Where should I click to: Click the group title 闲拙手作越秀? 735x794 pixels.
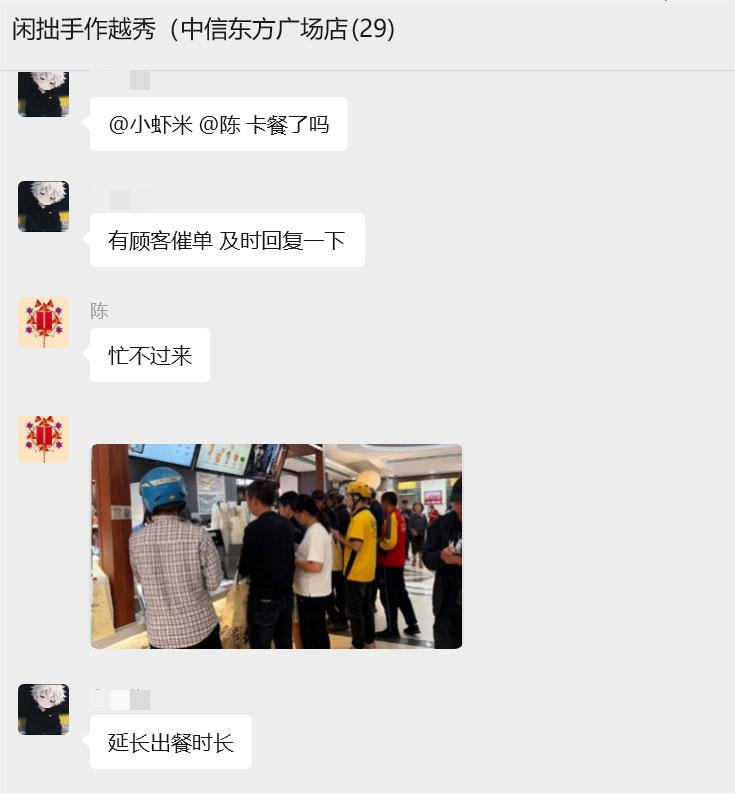tap(85, 31)
